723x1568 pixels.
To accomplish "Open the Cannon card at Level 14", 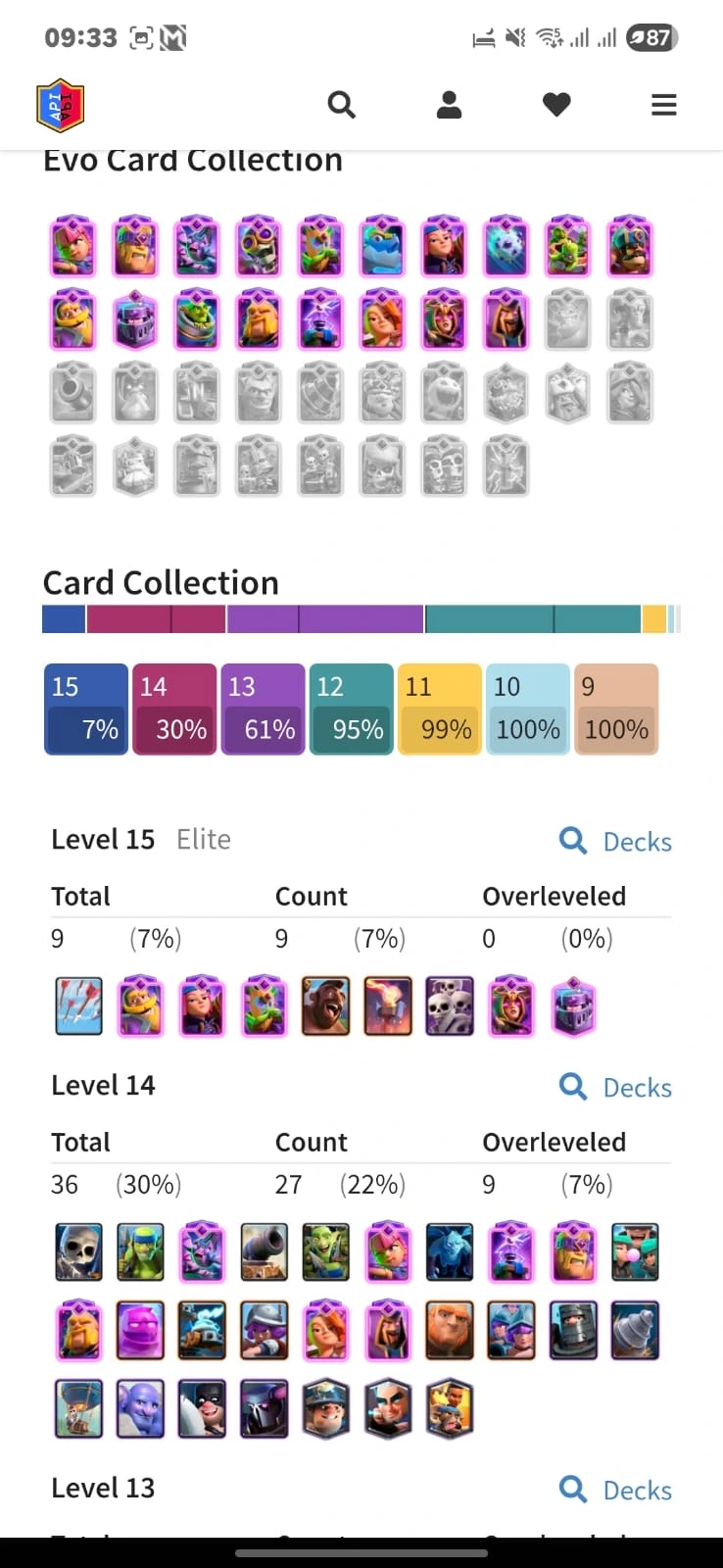I will click(x=265, y=1252).
